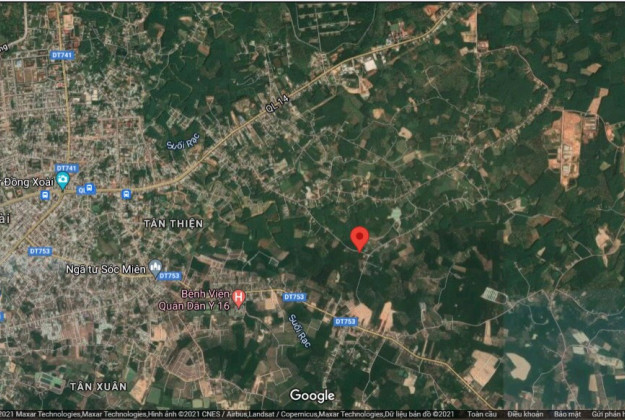This screenshot has width=625, height=420.
Task: Open the Đồng Xoài photo spot marker
Action: click(63, 181)
